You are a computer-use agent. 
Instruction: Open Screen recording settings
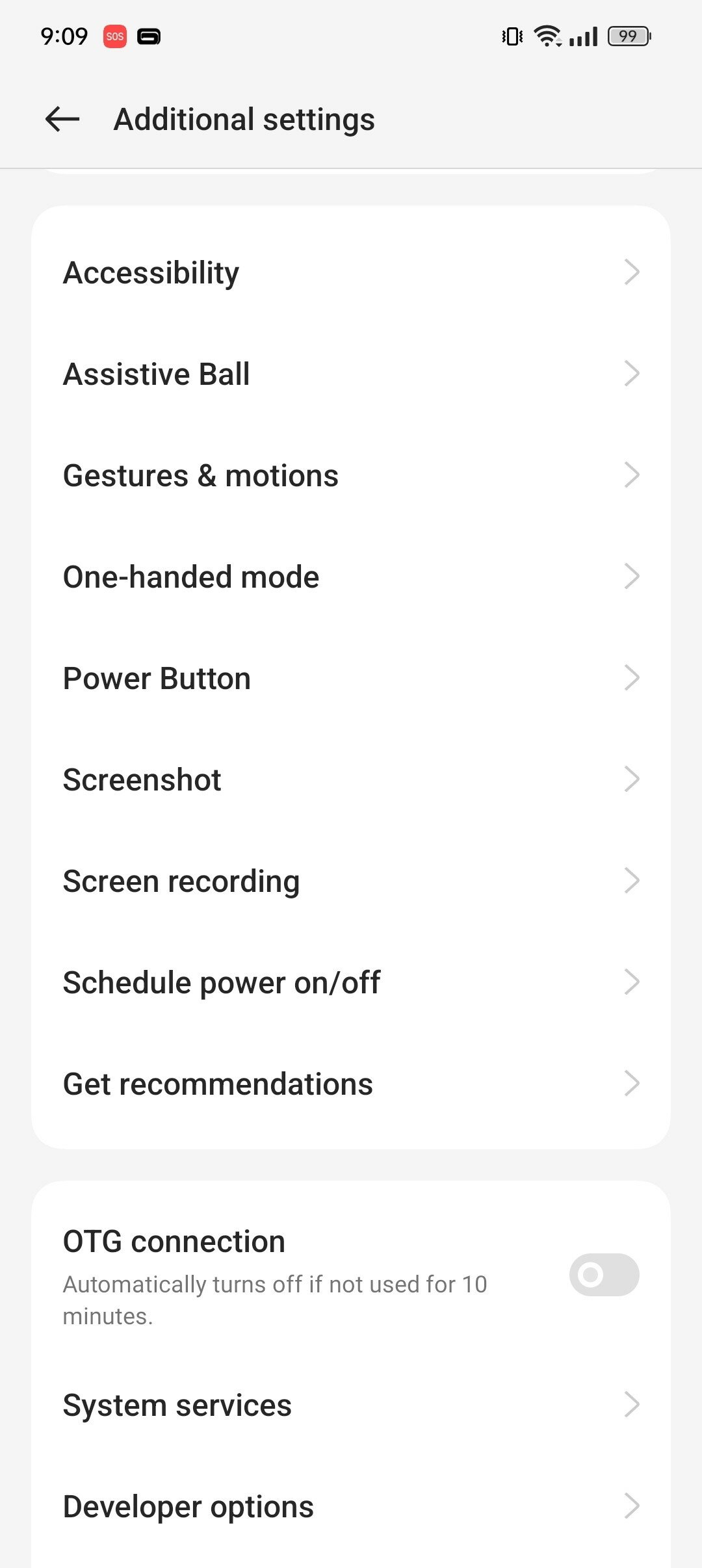[x=351, y=881]
